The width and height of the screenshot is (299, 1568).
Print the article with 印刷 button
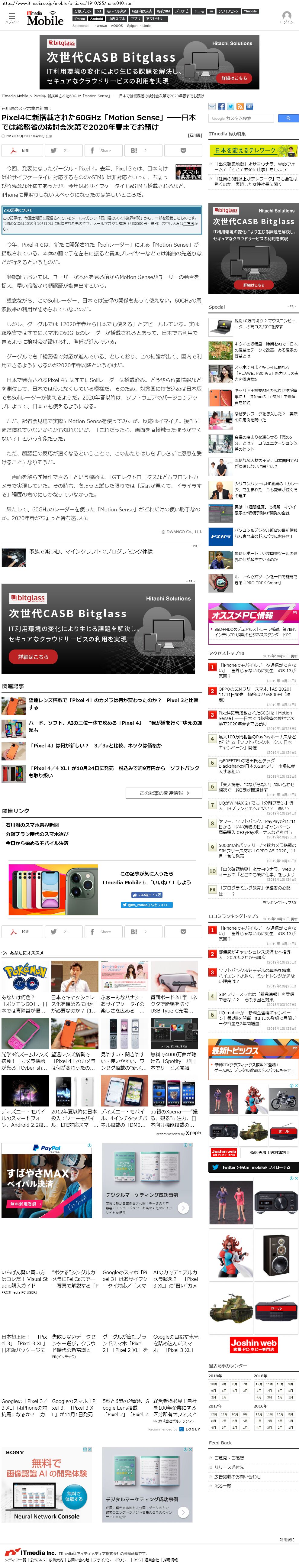[22, 150]
